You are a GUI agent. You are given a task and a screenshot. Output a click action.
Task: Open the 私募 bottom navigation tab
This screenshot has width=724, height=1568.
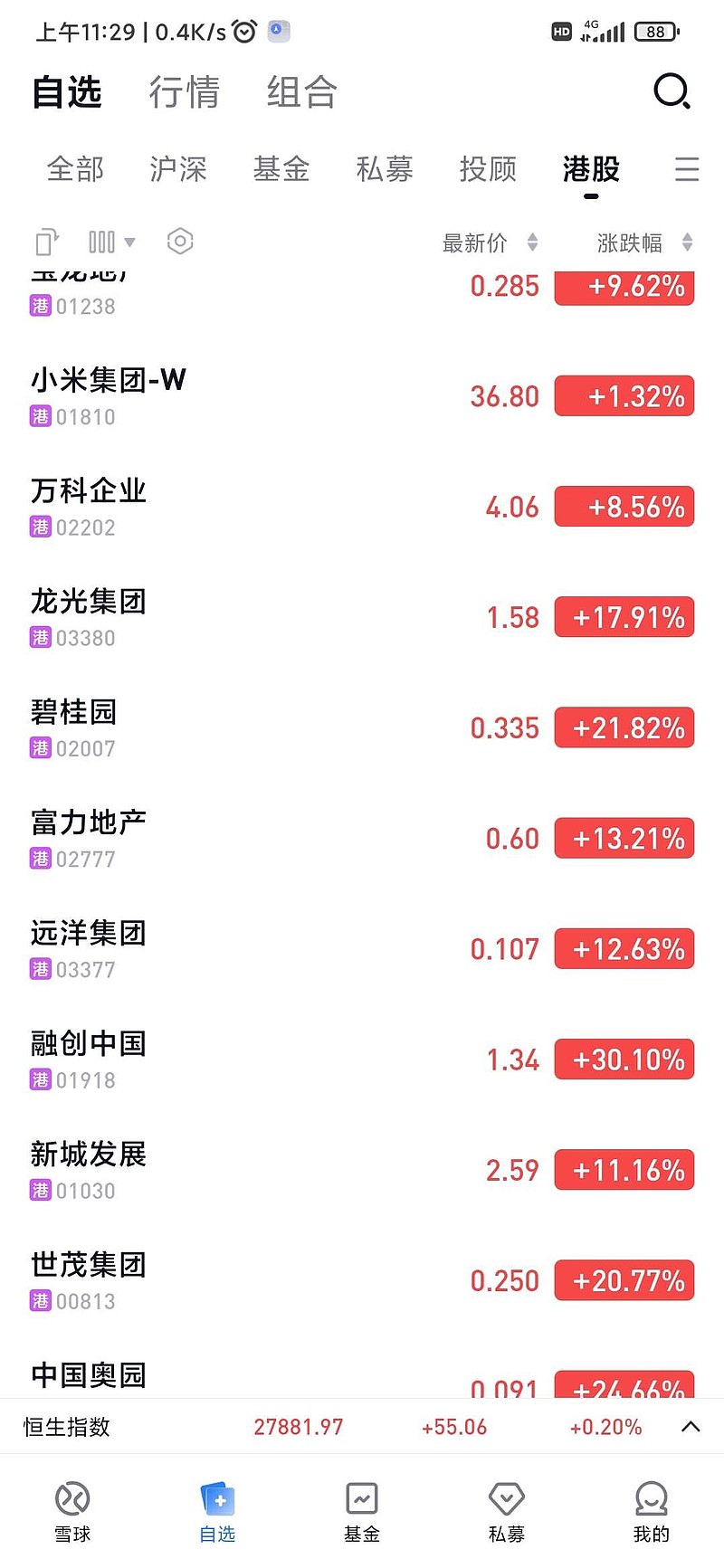(x=506, y=1512)
